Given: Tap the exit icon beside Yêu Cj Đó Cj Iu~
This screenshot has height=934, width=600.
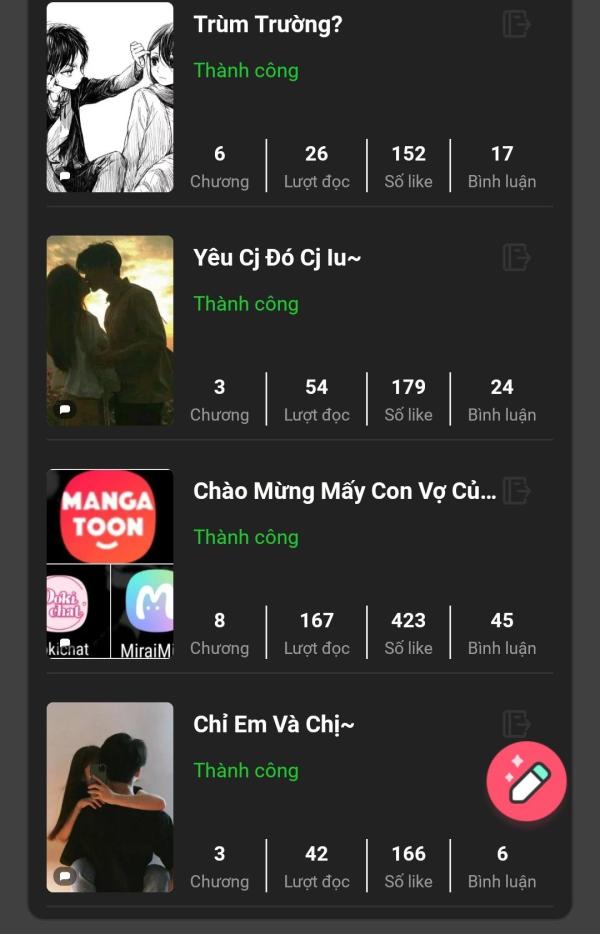Looking at the screenshot, I should coord(516,257).
